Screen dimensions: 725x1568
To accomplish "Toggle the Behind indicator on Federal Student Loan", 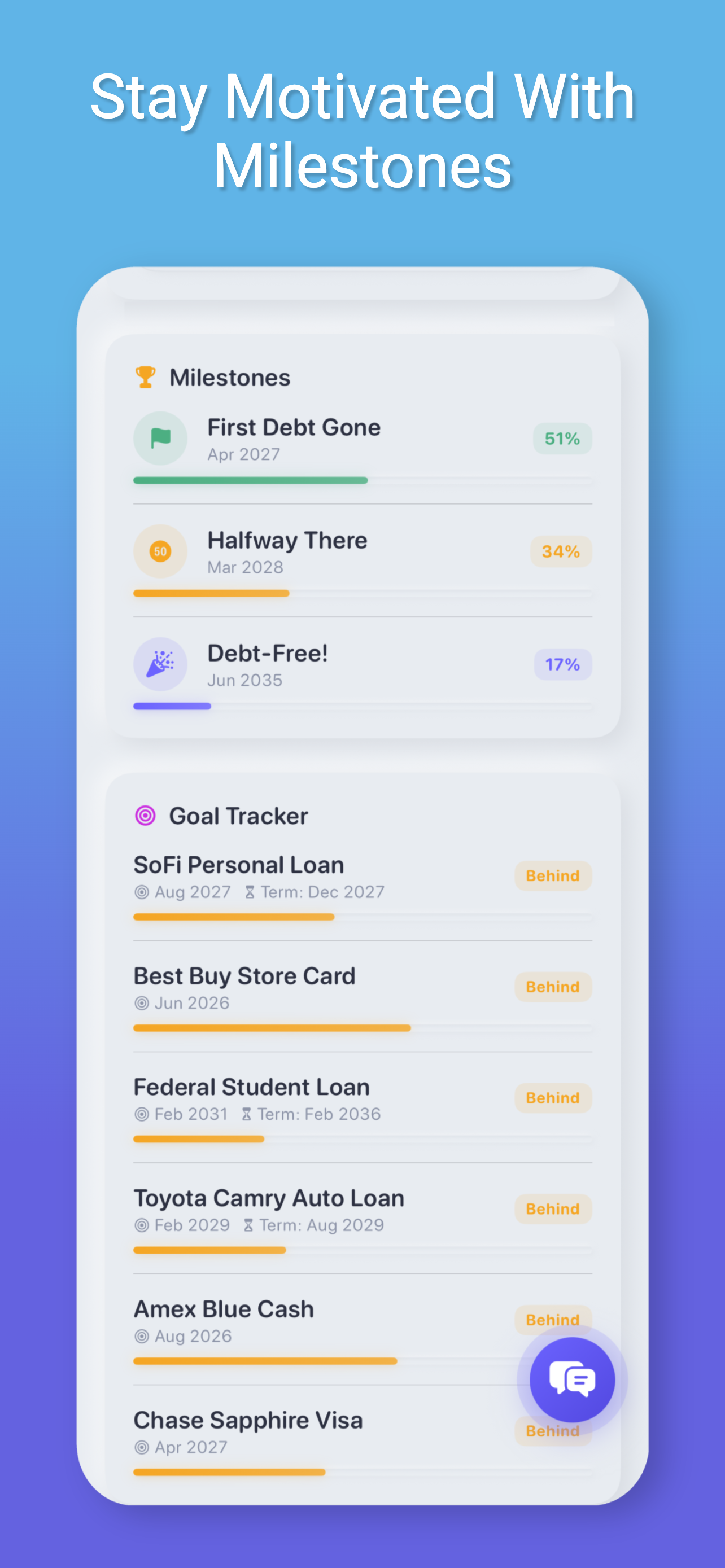I will point(553,1098).
